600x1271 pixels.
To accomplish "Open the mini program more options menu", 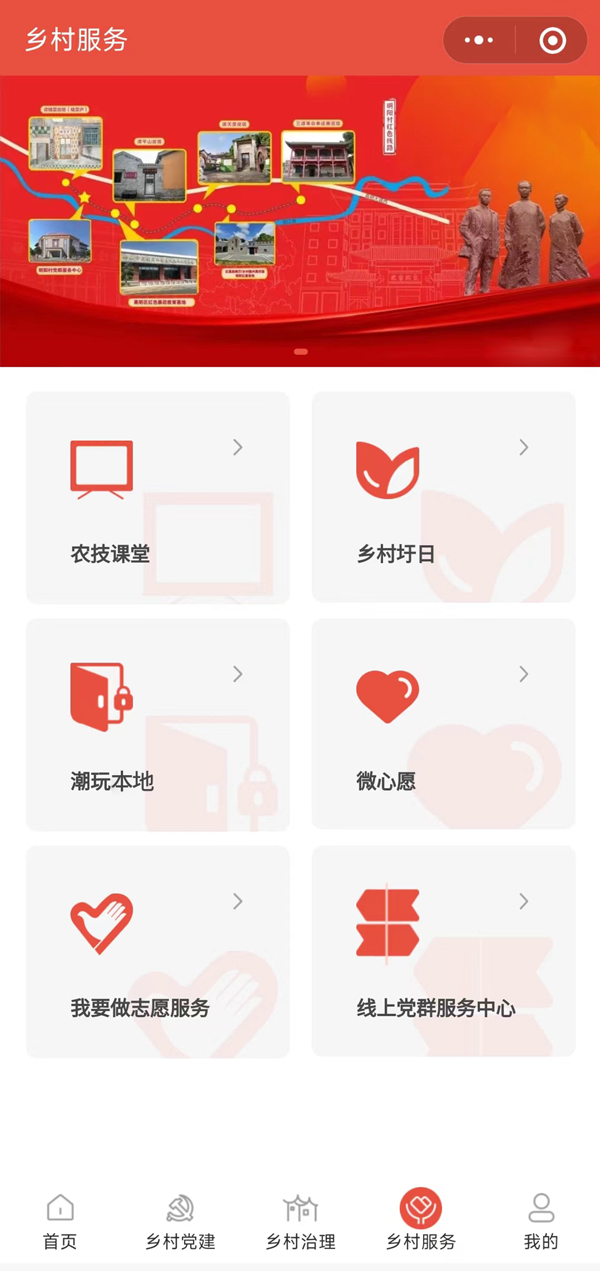I will (479, 41).
